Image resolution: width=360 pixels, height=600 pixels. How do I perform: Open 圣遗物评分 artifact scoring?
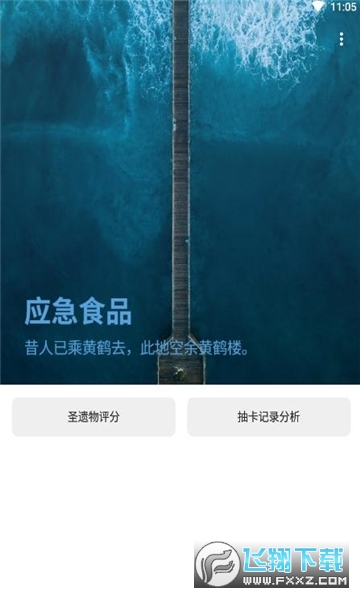[x=94, y=417]
